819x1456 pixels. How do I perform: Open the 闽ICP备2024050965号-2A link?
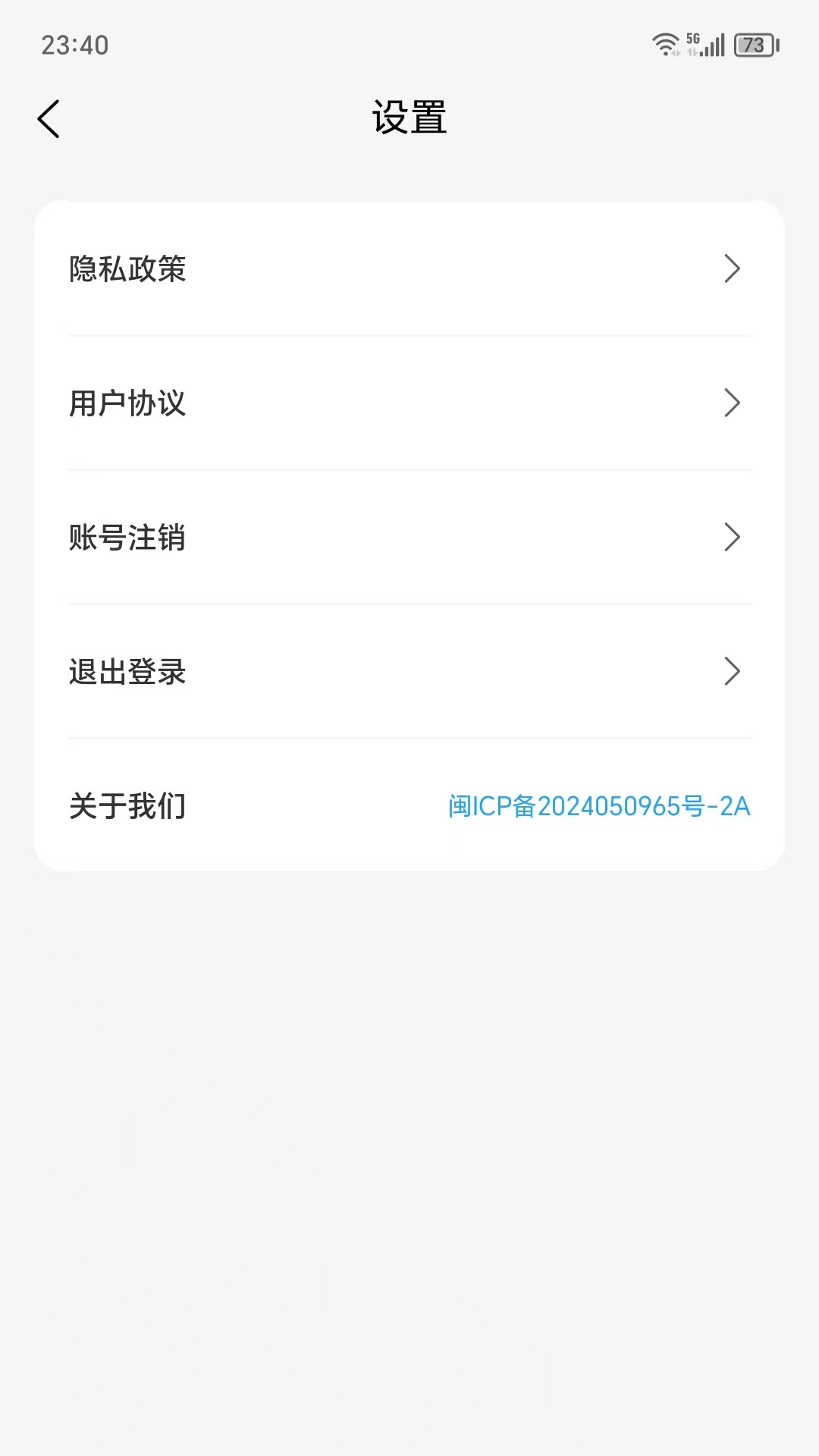pyautogui.click(x=597, y=807)
